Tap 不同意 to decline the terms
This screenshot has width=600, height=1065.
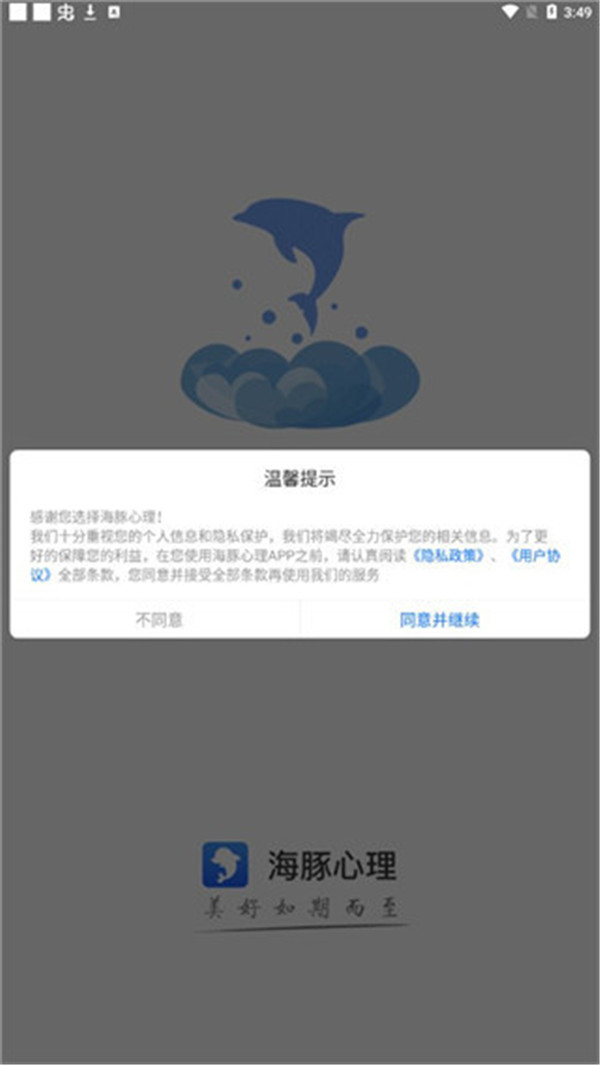[159, 620]
